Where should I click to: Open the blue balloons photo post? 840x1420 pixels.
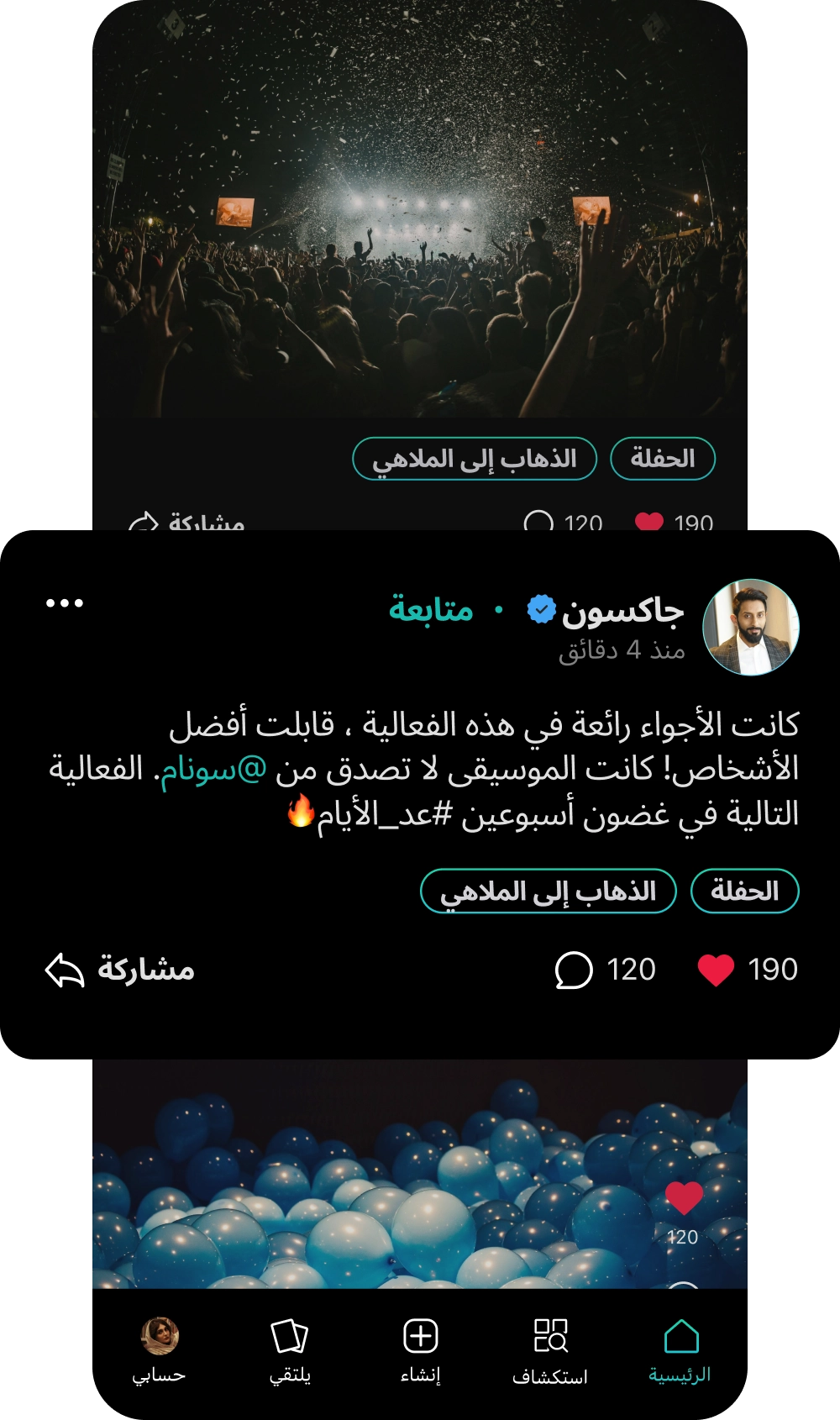(378, 1176)
